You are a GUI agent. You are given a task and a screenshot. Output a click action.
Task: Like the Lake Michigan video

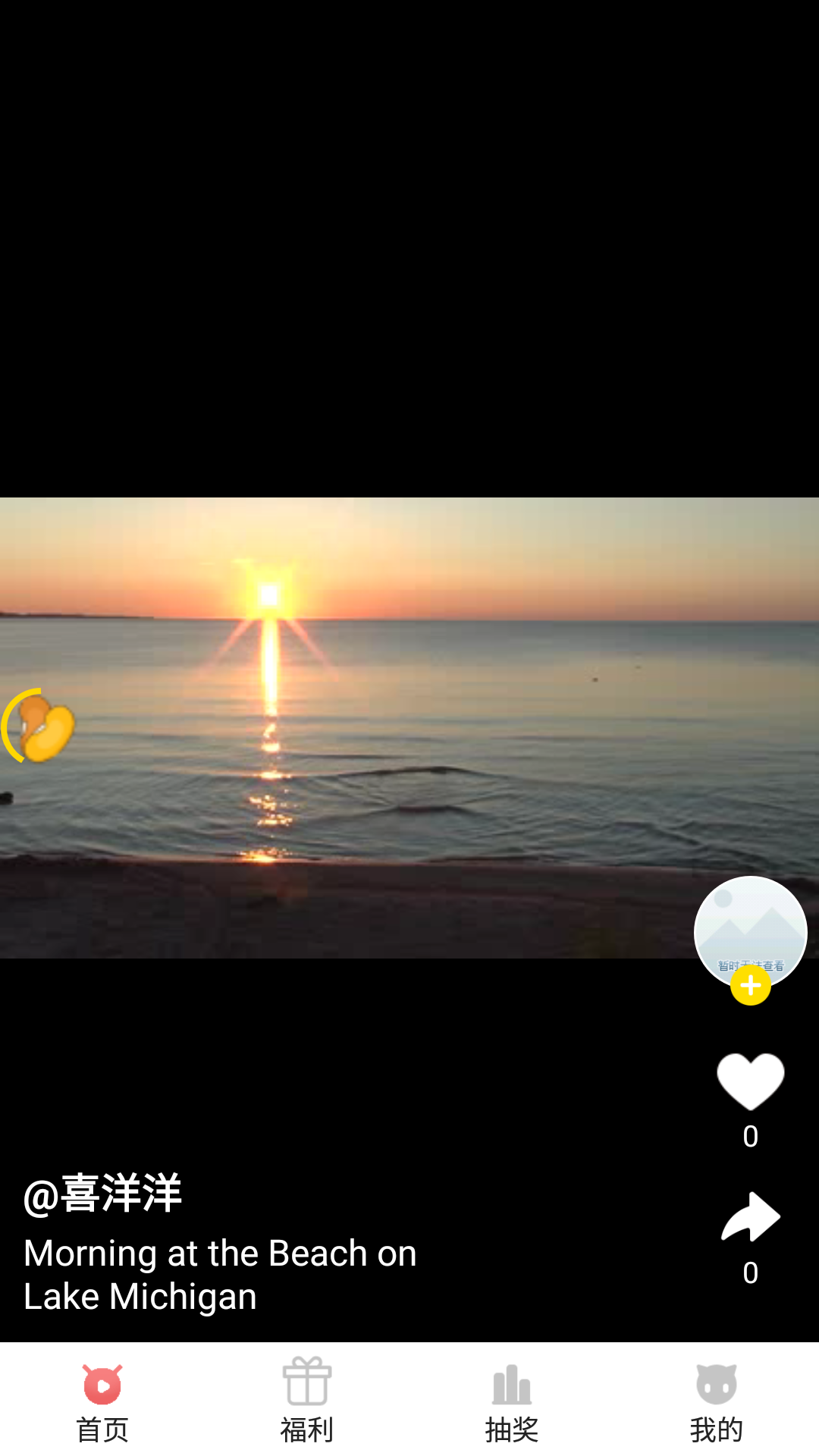[750, 1081]
